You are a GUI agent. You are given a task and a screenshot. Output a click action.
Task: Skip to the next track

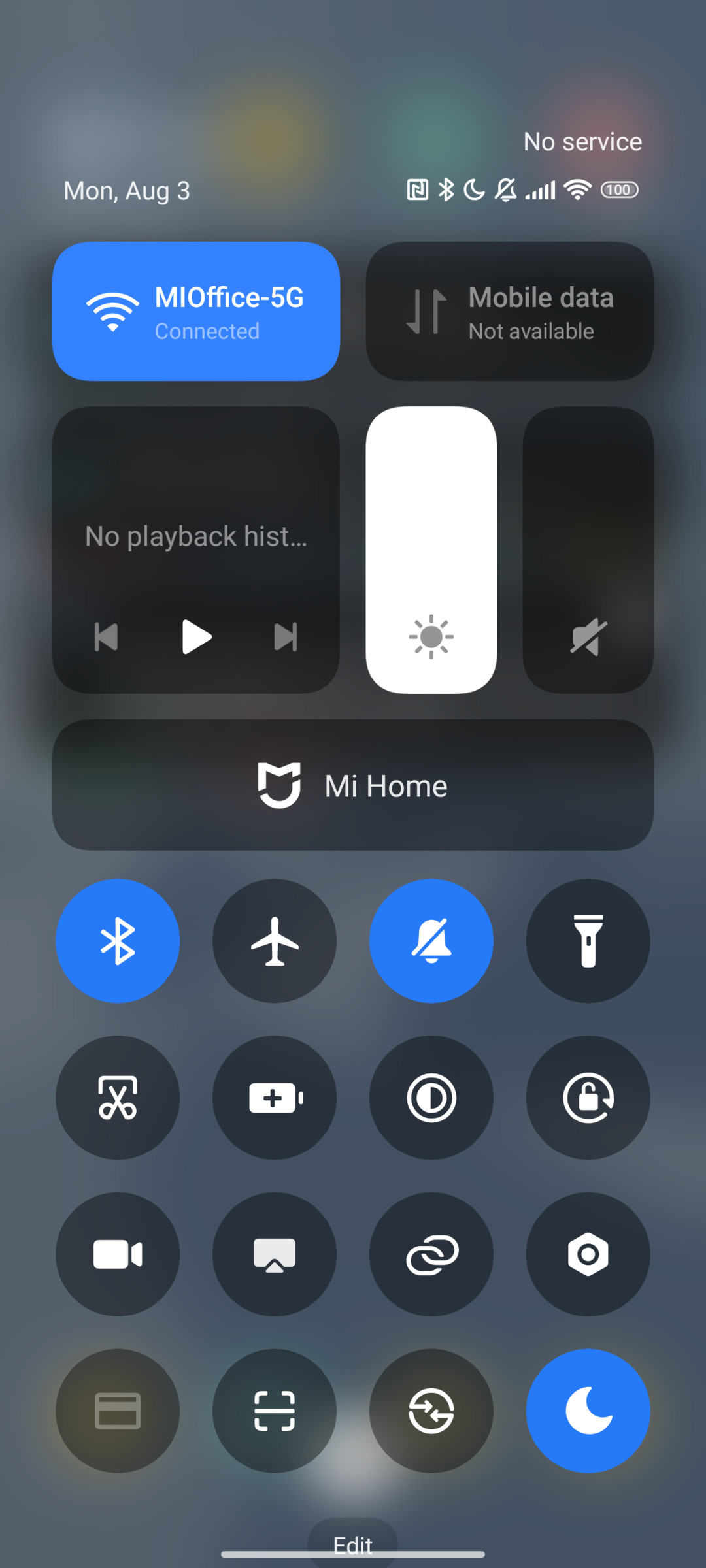286,637
